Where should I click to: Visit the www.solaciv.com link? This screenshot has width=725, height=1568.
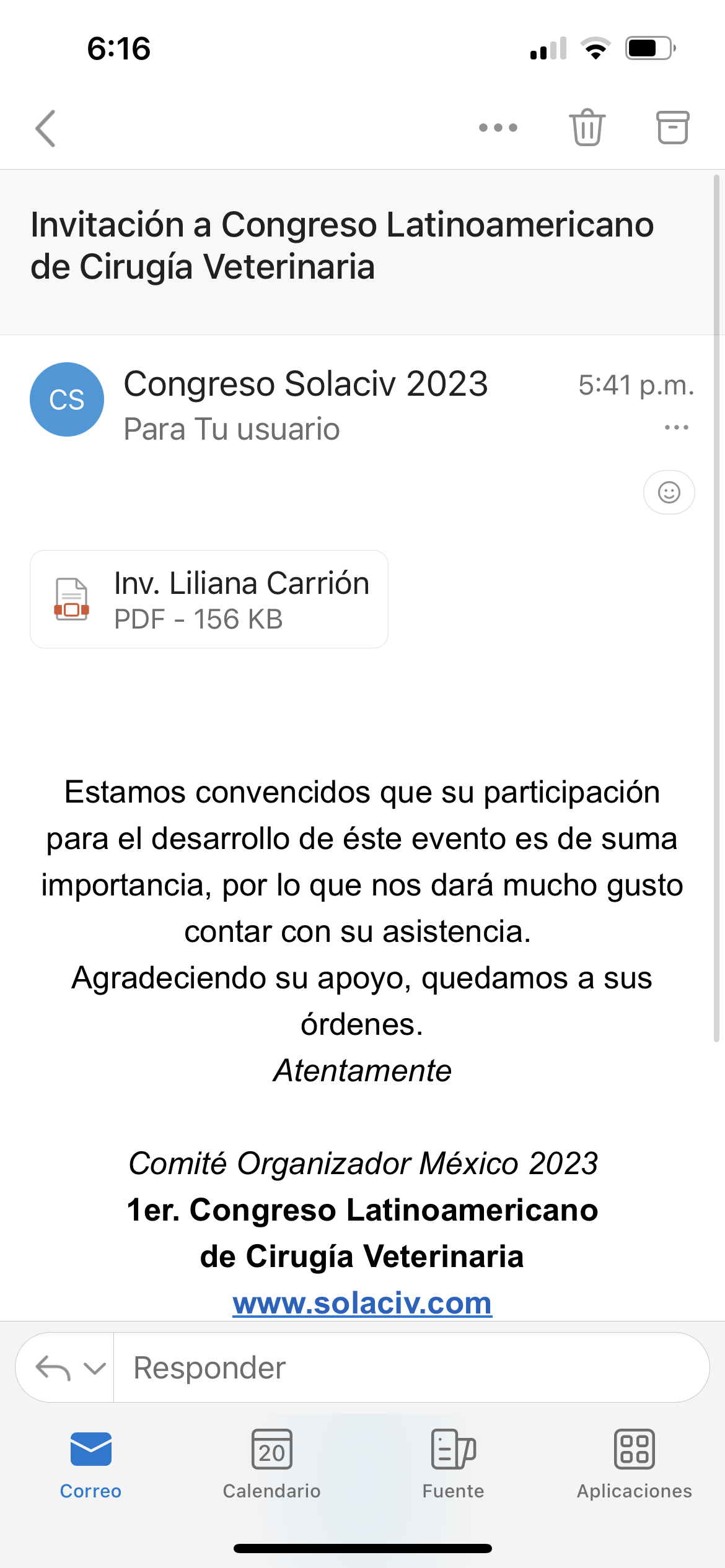[x=362, y=1302]
